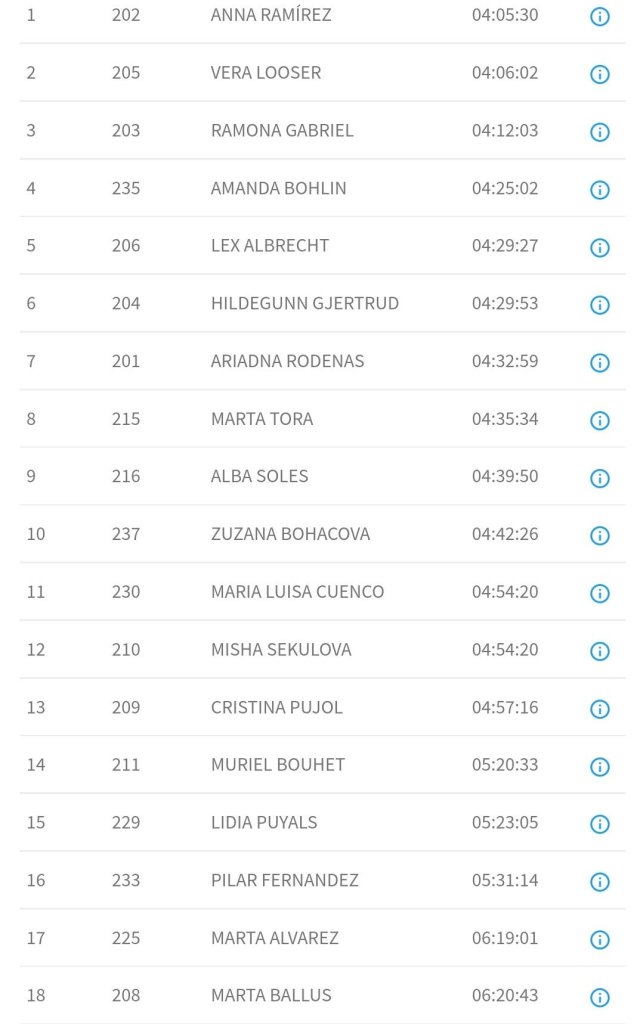
Task: Tap info icon for Muriel Bouhet
Action: (599, 767)
